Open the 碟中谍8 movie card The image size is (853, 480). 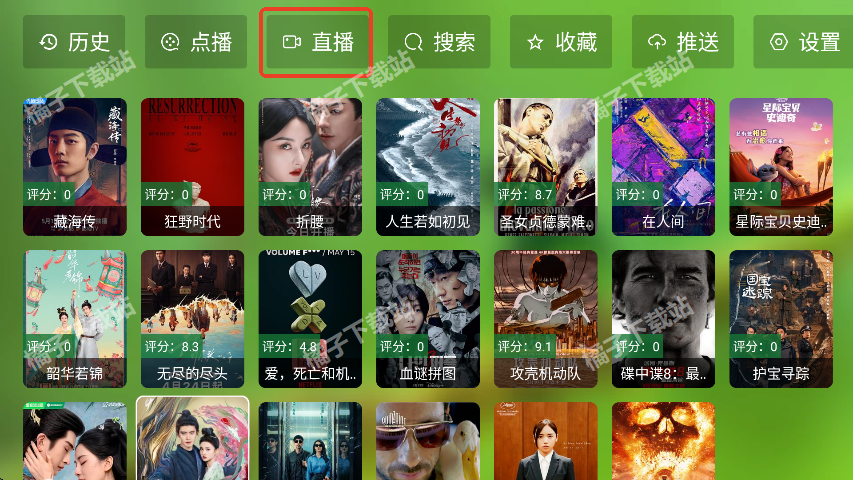coord(663,318)
